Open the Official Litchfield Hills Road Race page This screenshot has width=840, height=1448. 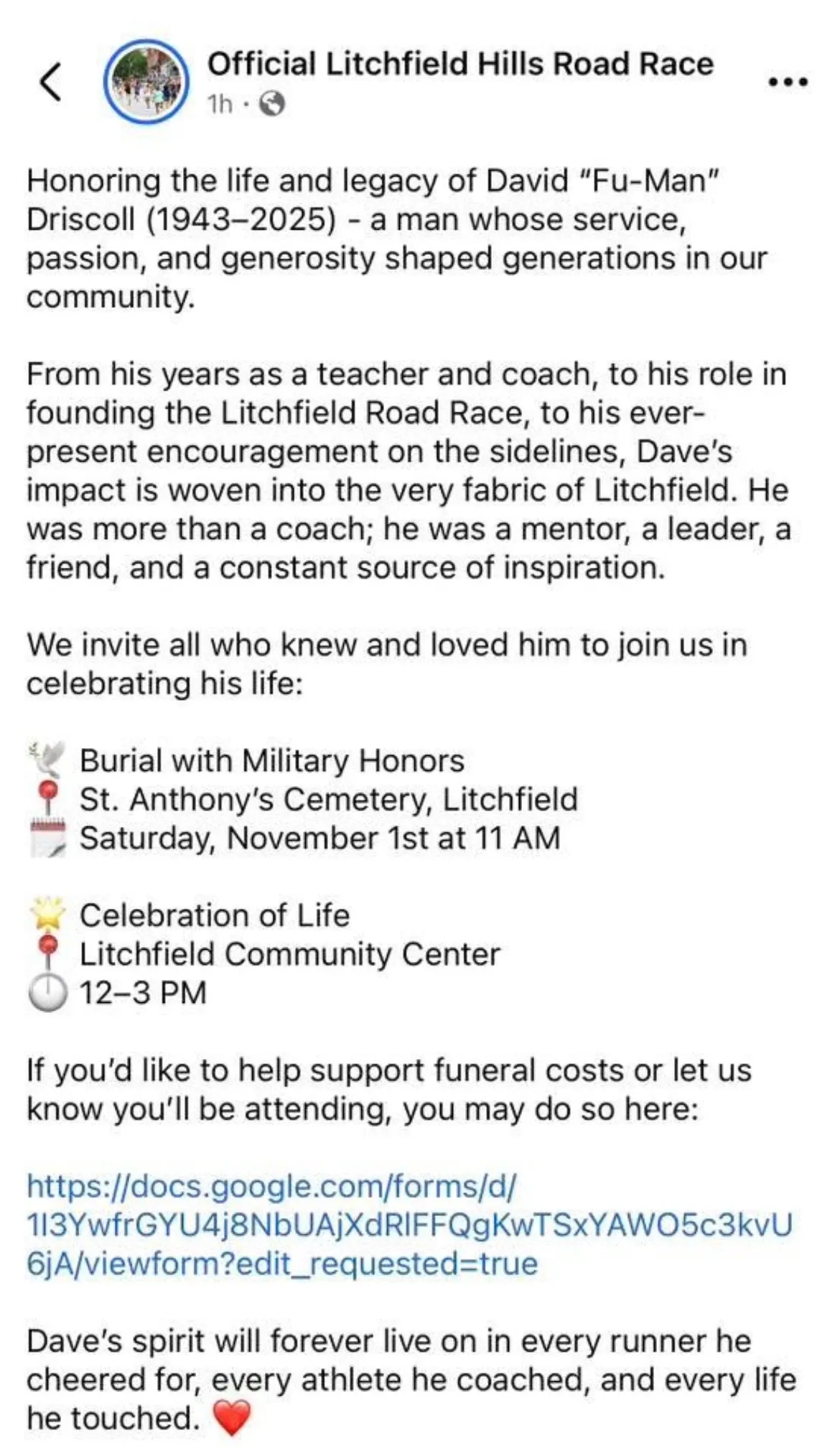point(460,64)
